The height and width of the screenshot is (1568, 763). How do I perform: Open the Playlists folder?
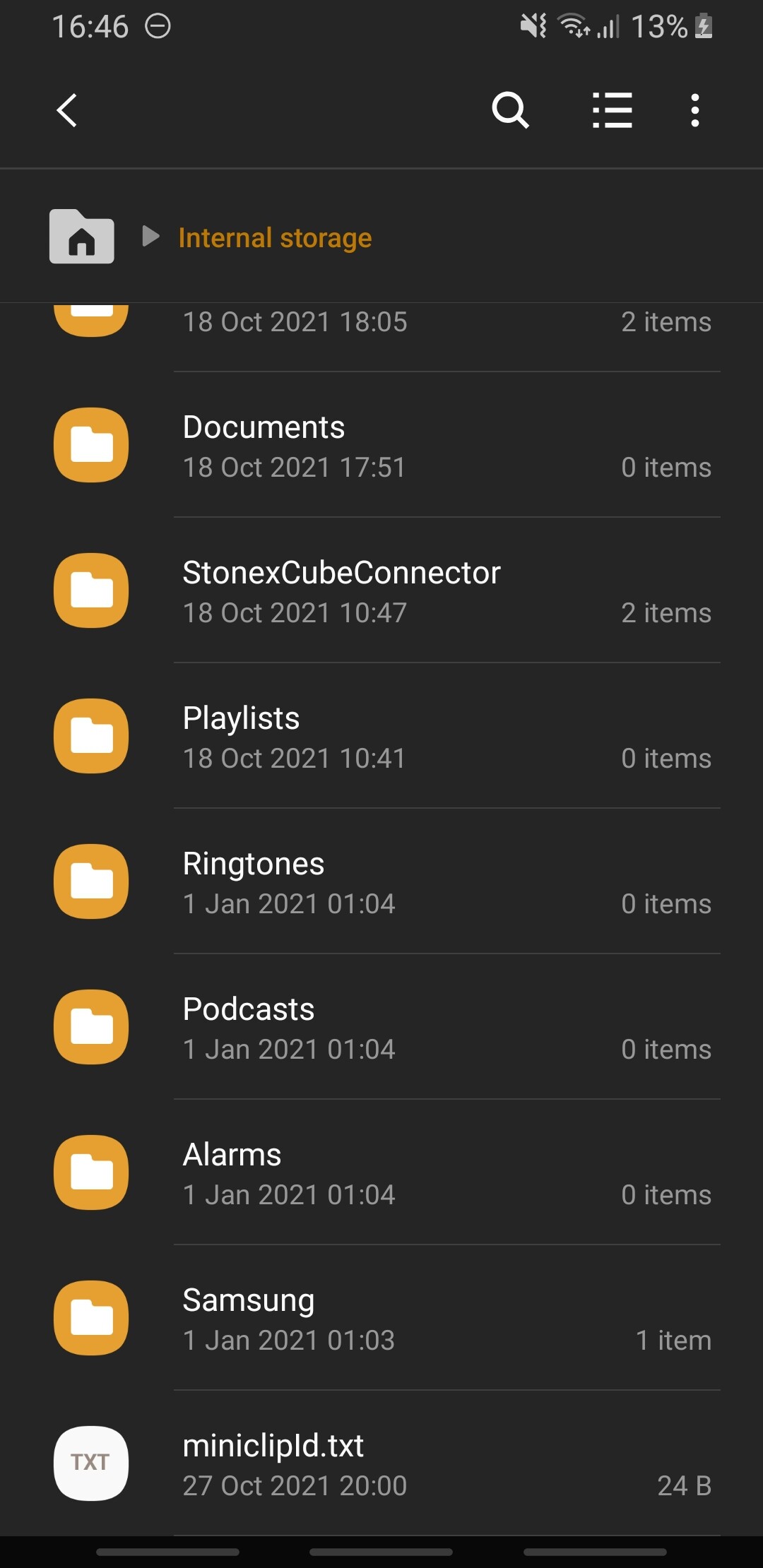click(381, 737)
